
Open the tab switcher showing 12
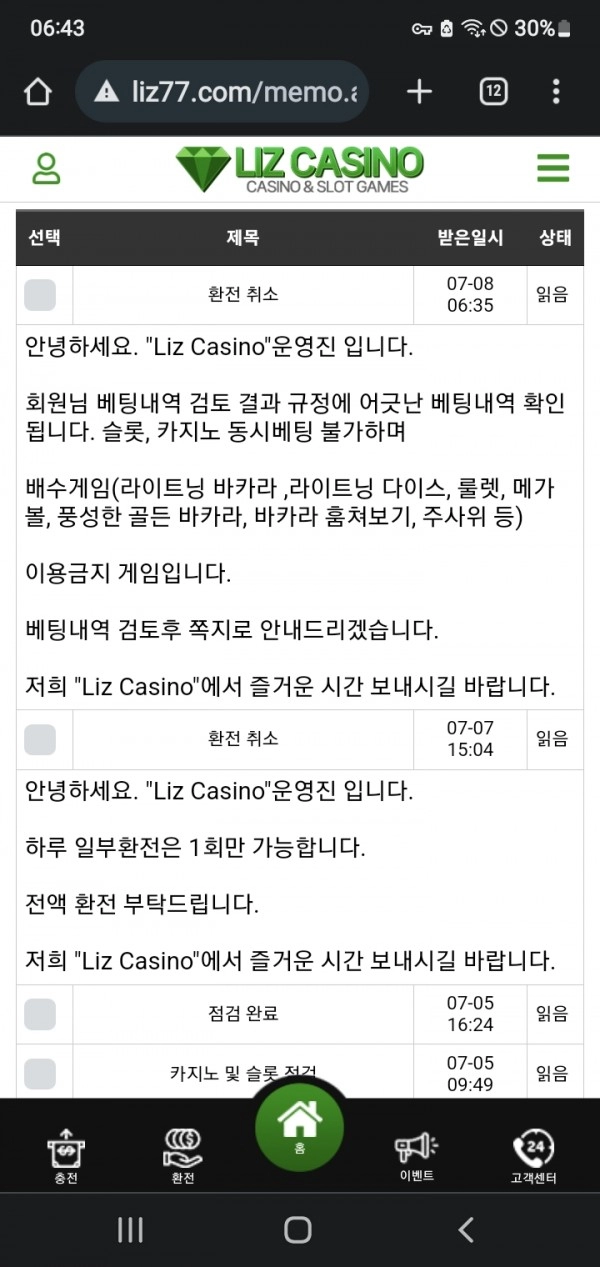tap(493, 93)
